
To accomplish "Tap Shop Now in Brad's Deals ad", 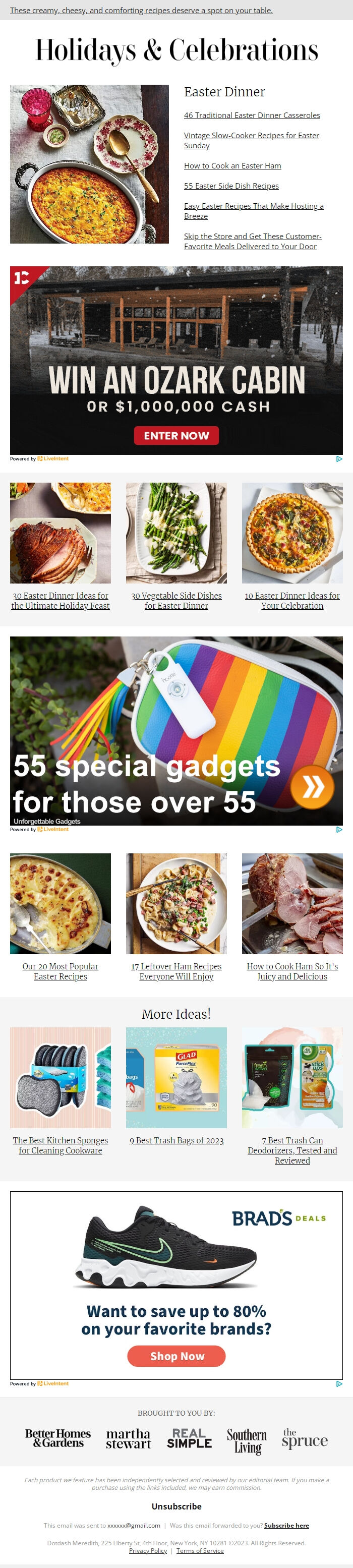I will point(177,1356).
